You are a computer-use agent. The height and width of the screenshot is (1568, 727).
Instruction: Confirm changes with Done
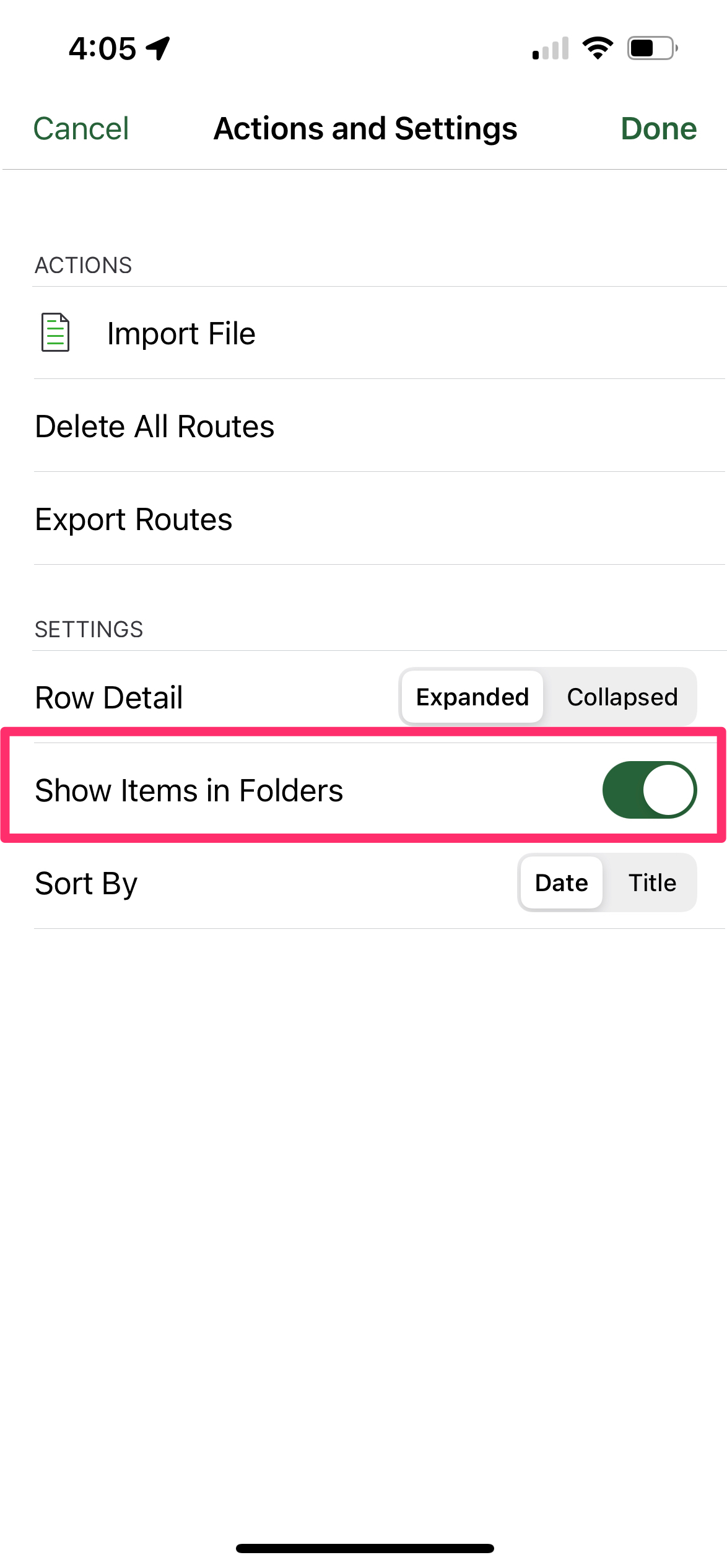[659, 129]
